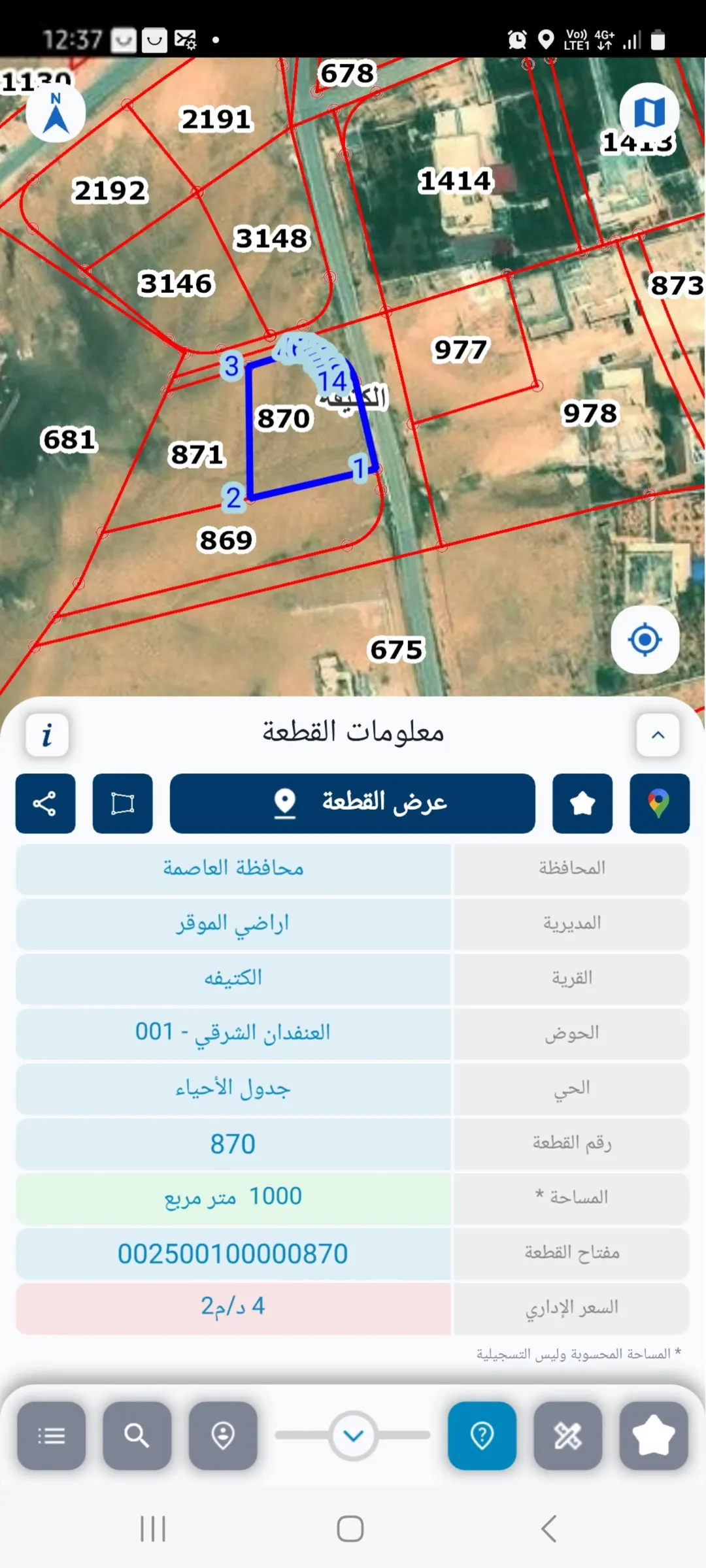Image resolution: width=706 pixels, height=1568 pixels.
Task: Open recent apps from navigation bar
Action: click(153, 1529)
